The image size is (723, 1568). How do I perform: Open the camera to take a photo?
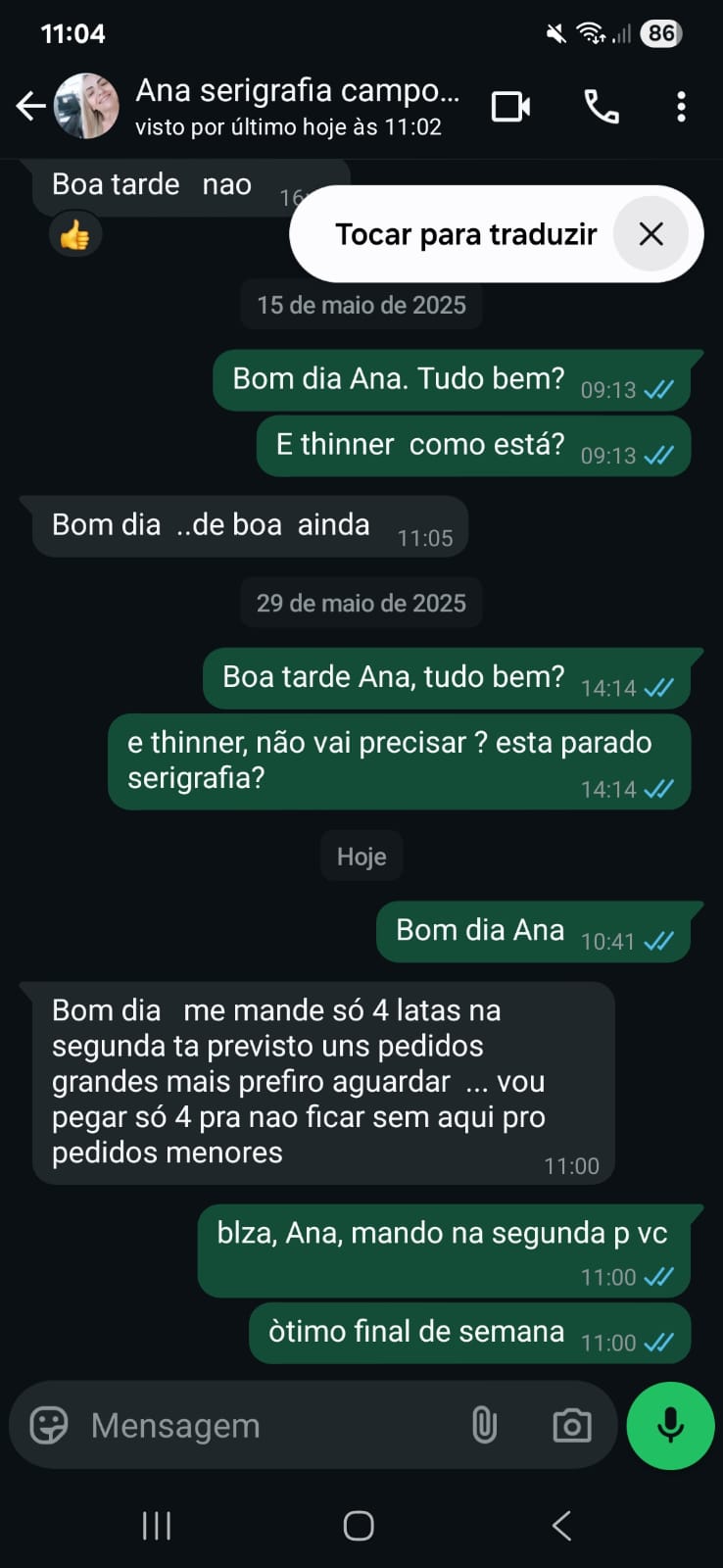click(x=571, y=1425)
